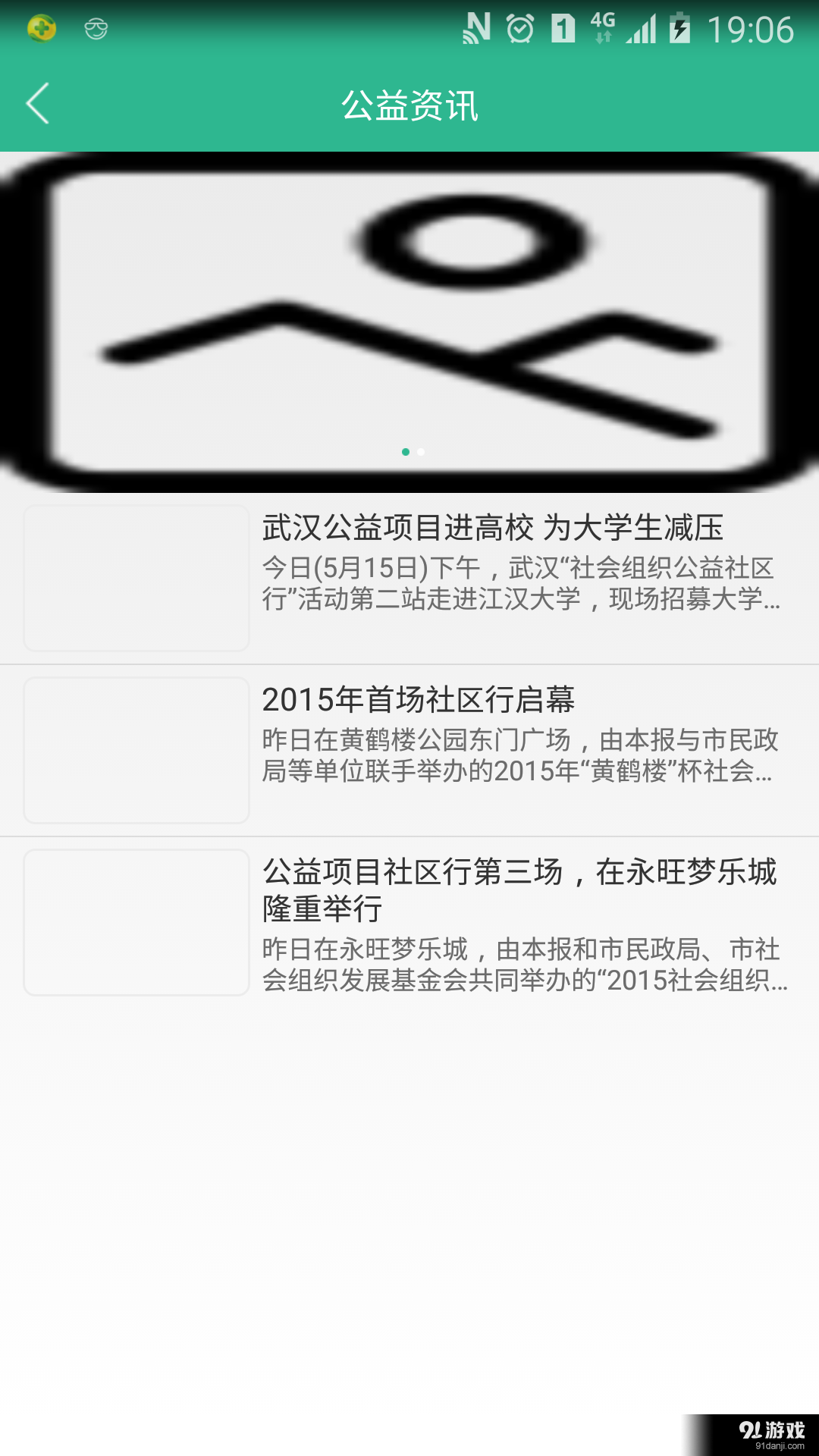819x1456 pixels.
Task: Select the second carousel page dot
Action: point(422,452)
